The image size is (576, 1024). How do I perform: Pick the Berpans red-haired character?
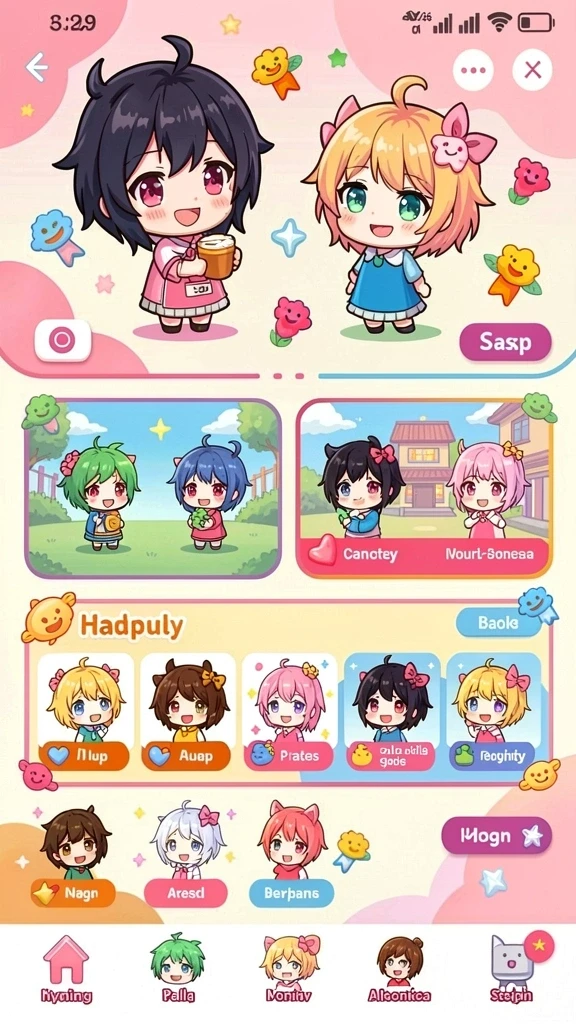(x=291, y=857)
